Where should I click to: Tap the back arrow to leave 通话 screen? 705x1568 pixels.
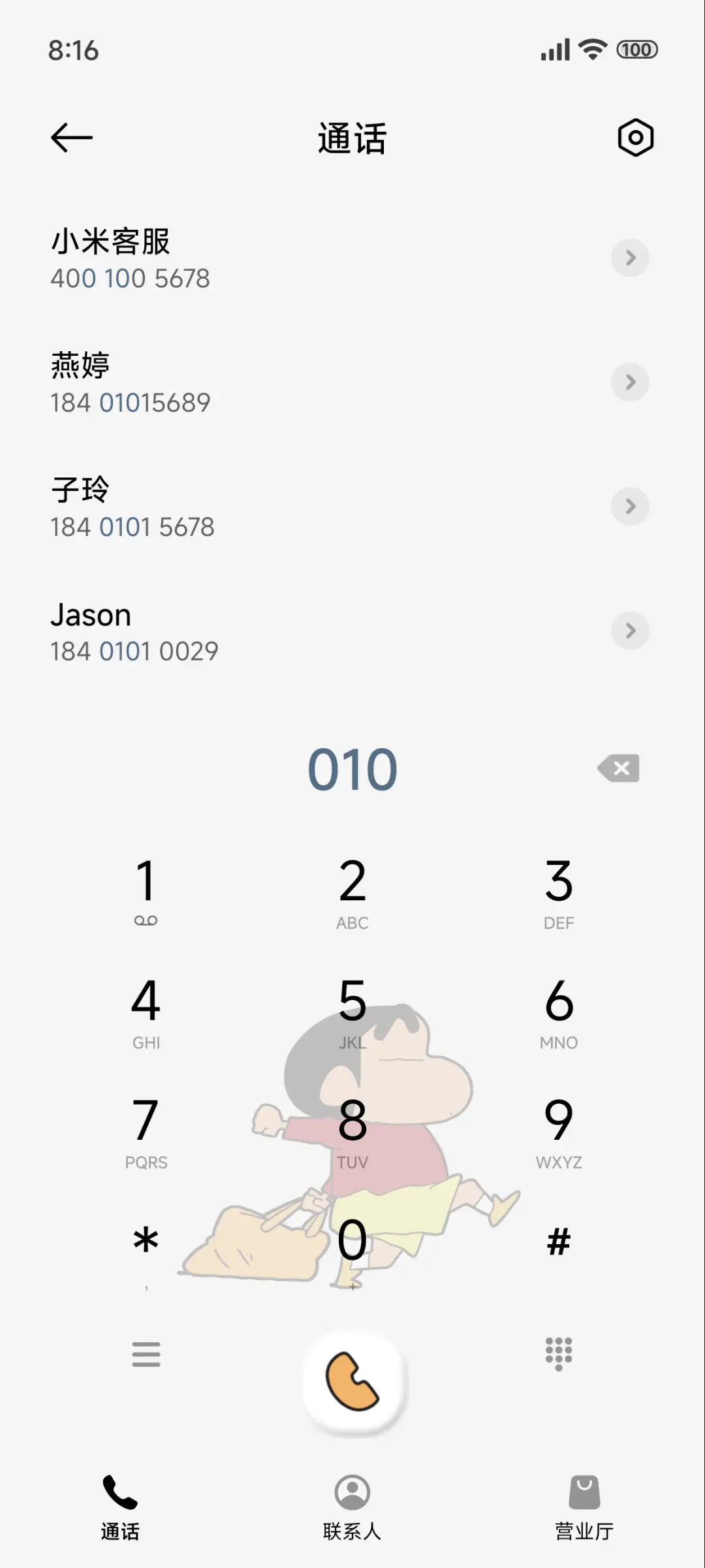[70, 138]
